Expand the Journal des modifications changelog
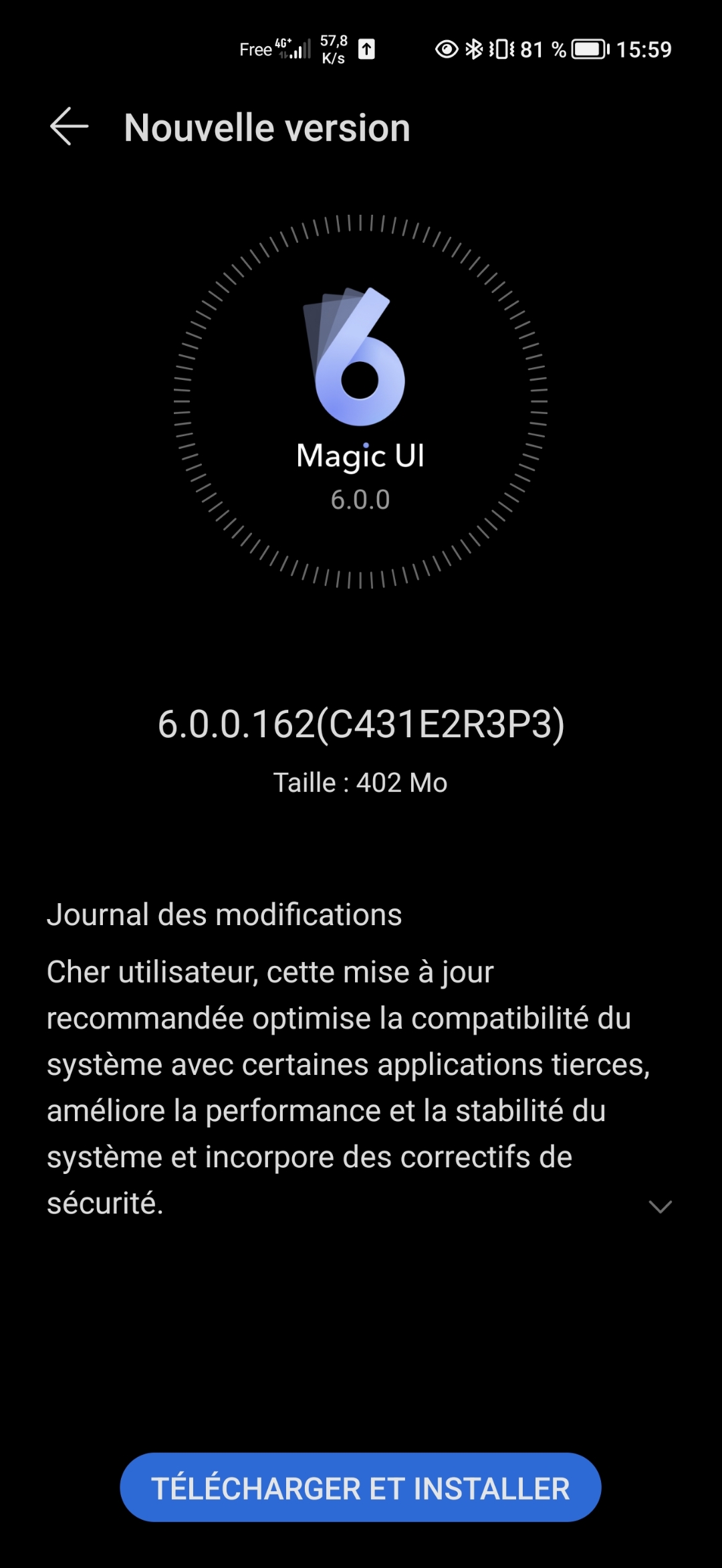The height and width of the screenshot is (1568, 722). (660, 1206)
